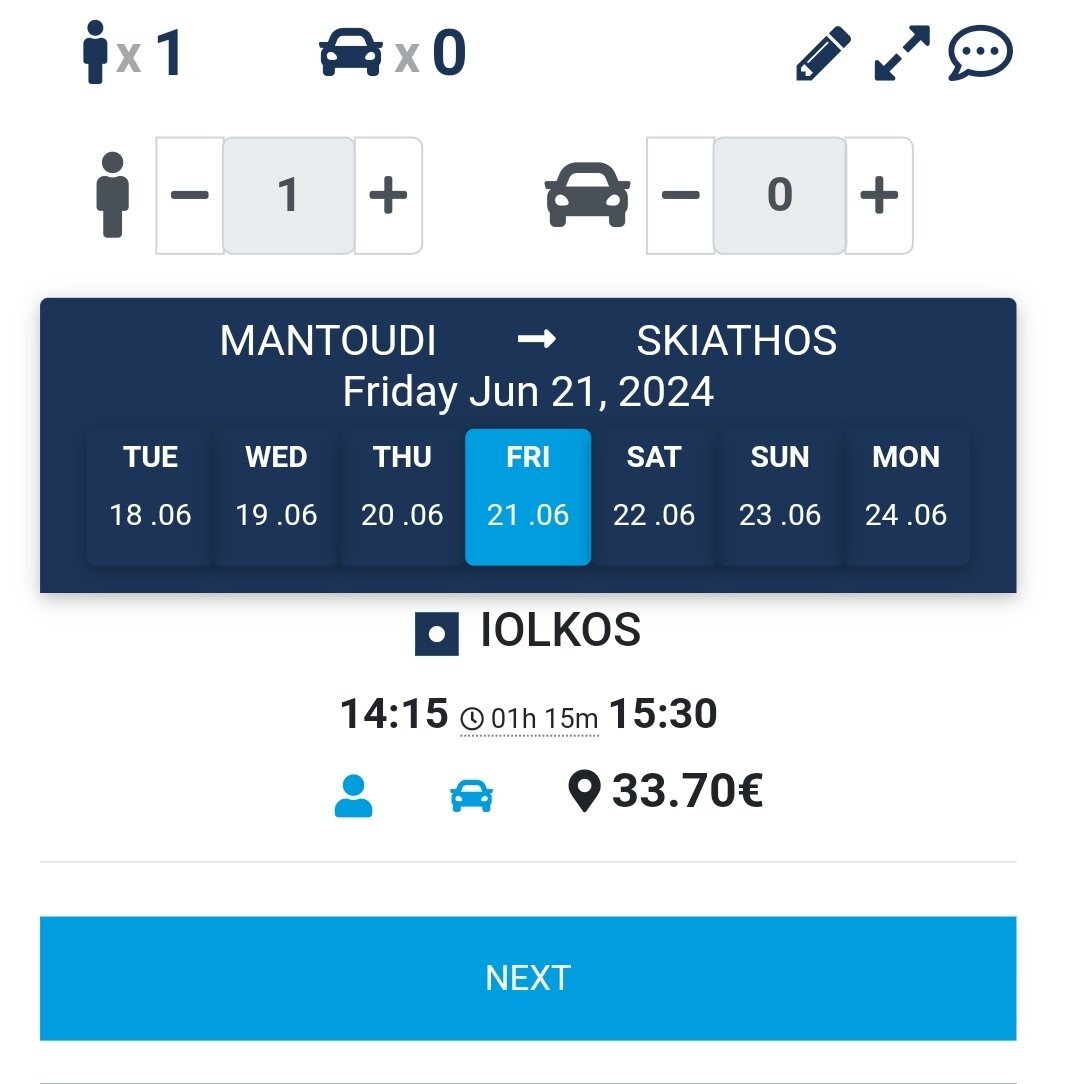Viewport: 1080px width, 1084px height.
Task: Increase the vehicle count
Action: [879, 195]
